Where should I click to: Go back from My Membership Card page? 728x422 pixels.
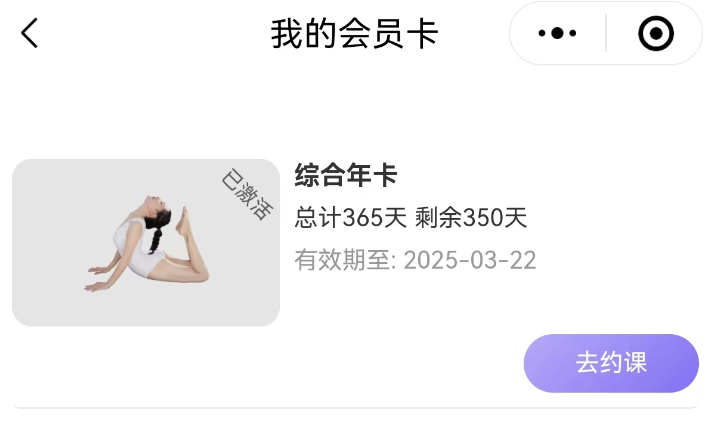30,34
